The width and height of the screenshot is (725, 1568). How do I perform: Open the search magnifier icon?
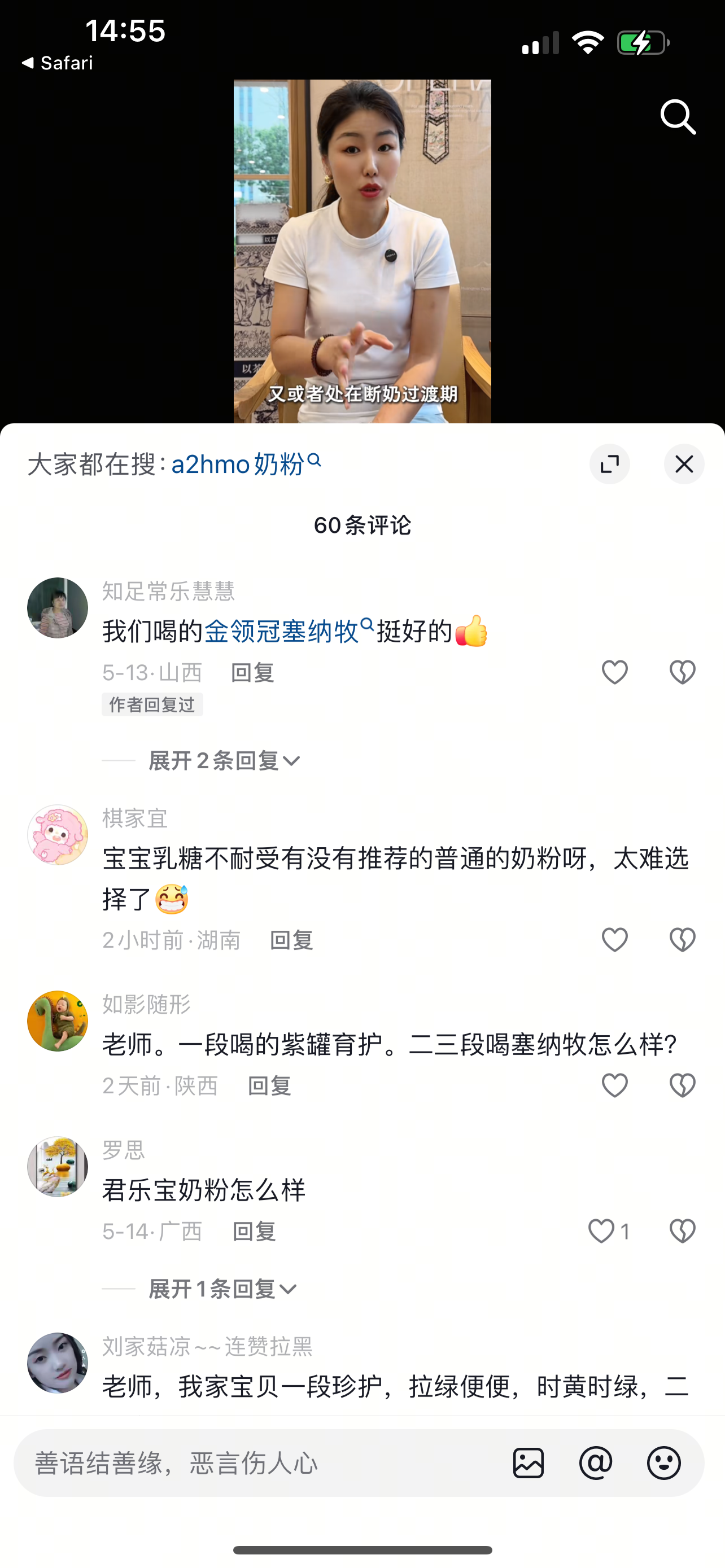pos(678,117)
